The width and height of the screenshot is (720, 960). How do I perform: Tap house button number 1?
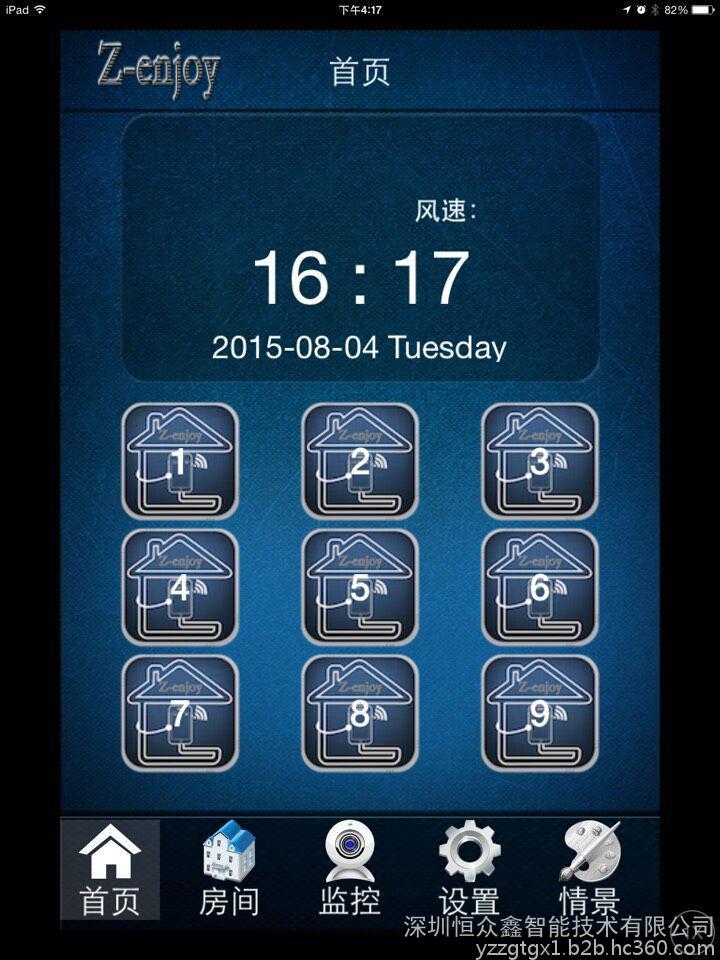coord(180,461)
